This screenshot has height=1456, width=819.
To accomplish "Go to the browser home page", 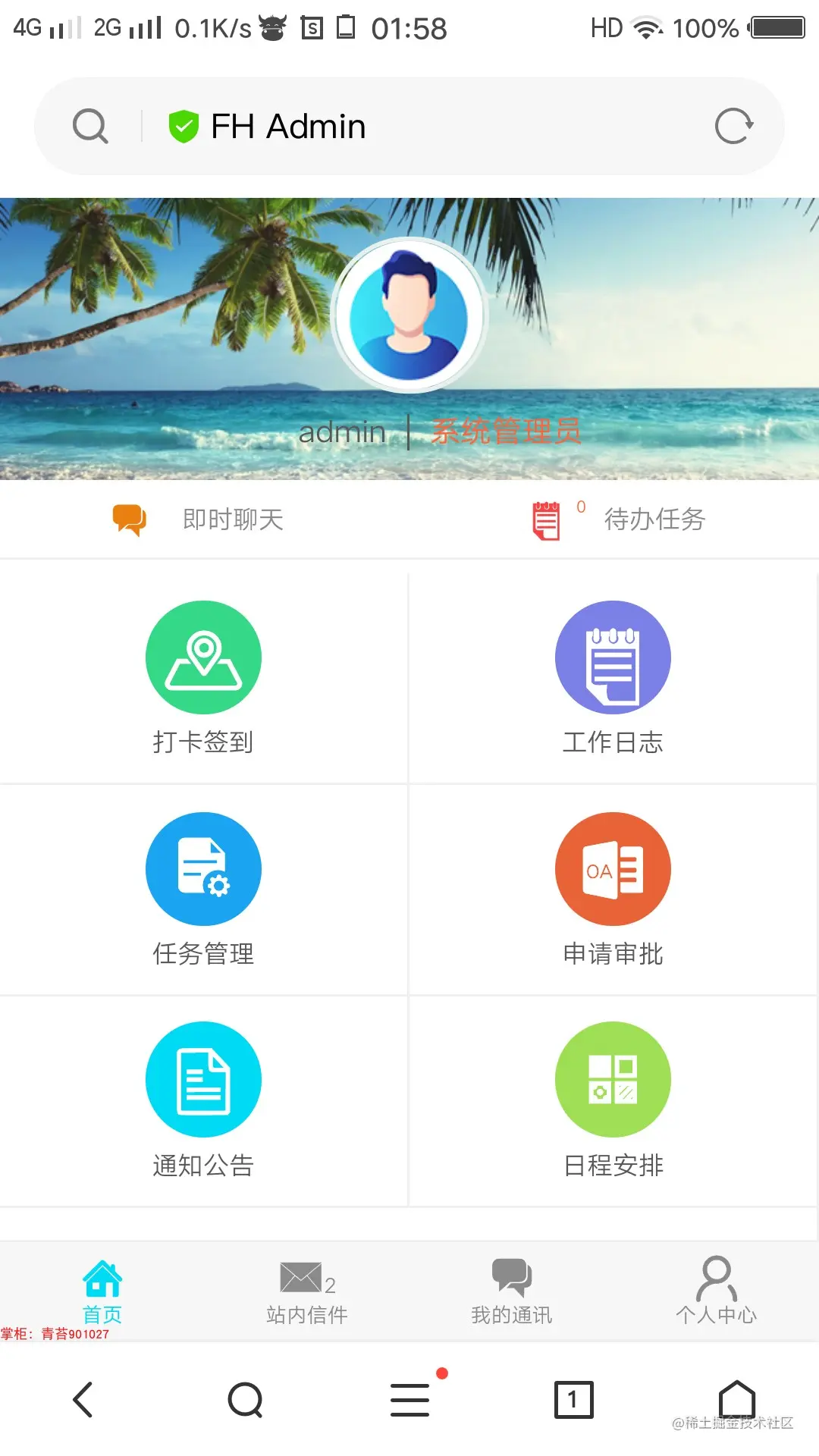I will click(x=736, y=1400).
